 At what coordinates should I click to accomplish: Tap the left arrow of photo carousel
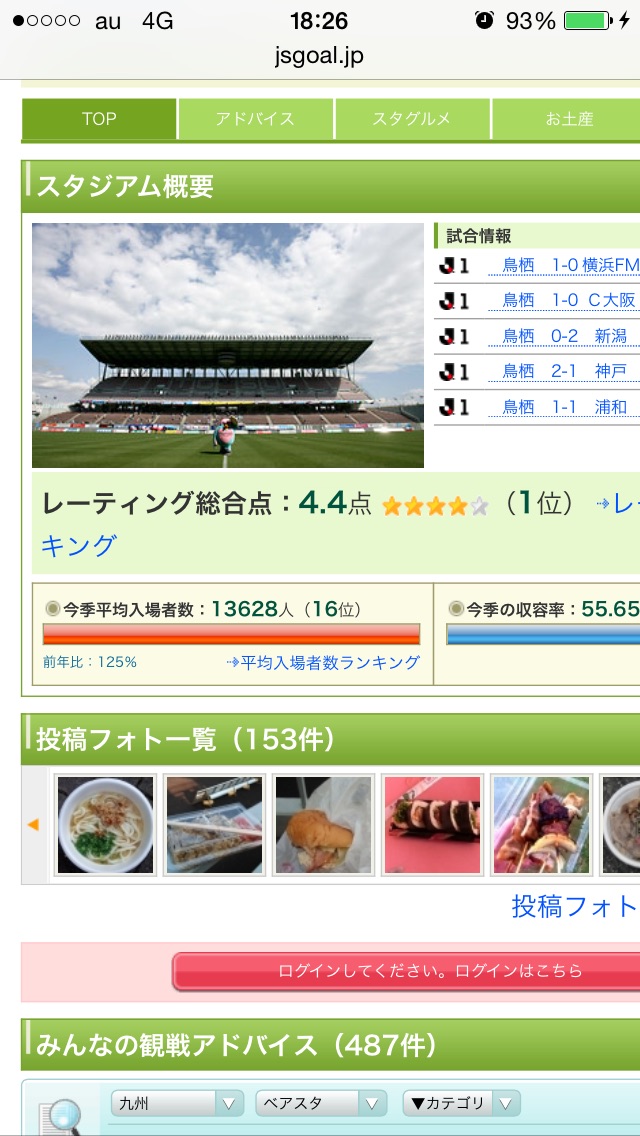[x=33, y=825]
